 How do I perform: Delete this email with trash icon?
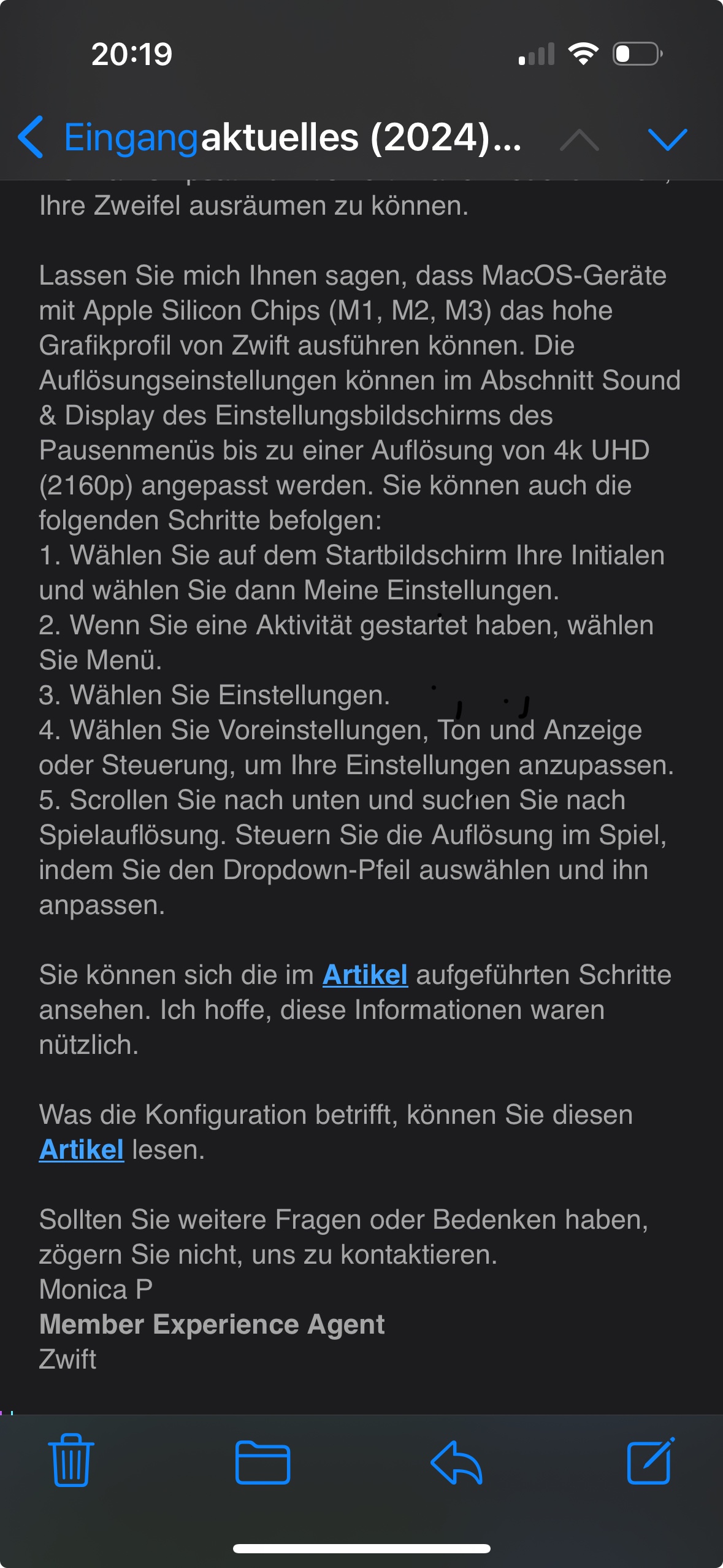[x=71, y=1460]
